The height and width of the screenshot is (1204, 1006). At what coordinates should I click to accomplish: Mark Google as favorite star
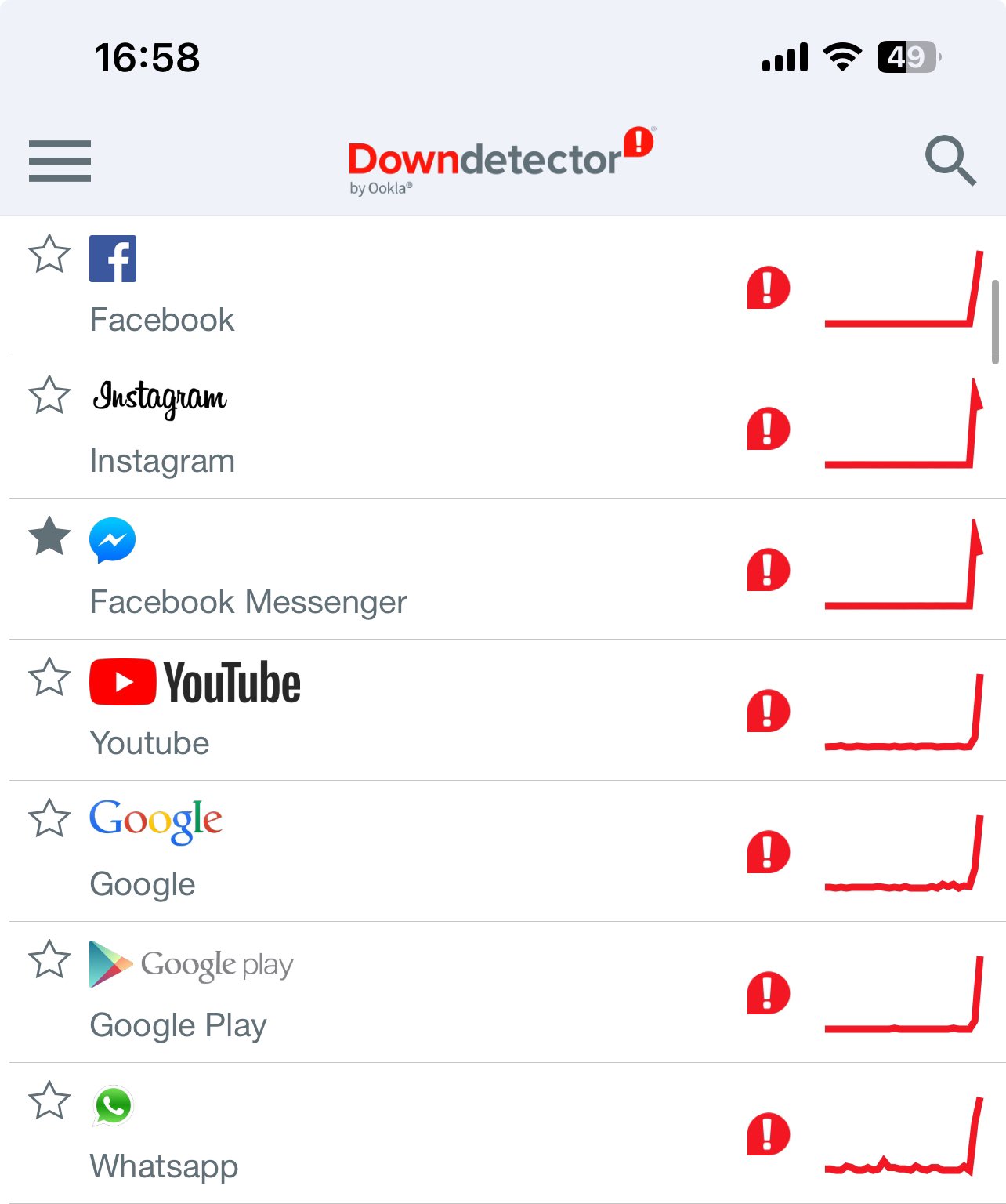coord(49,818)
